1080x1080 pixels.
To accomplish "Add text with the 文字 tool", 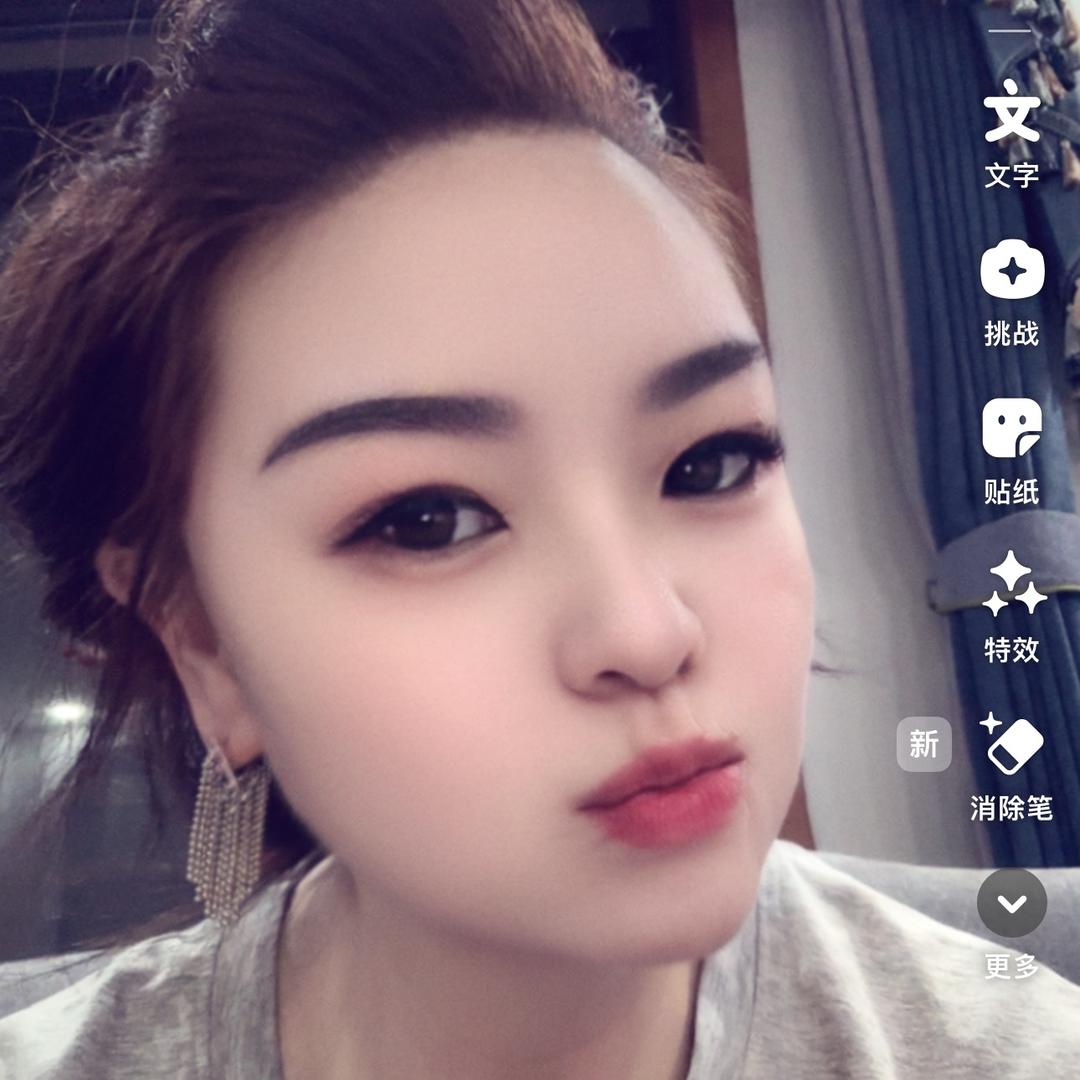I will (x=1012, y=118).
